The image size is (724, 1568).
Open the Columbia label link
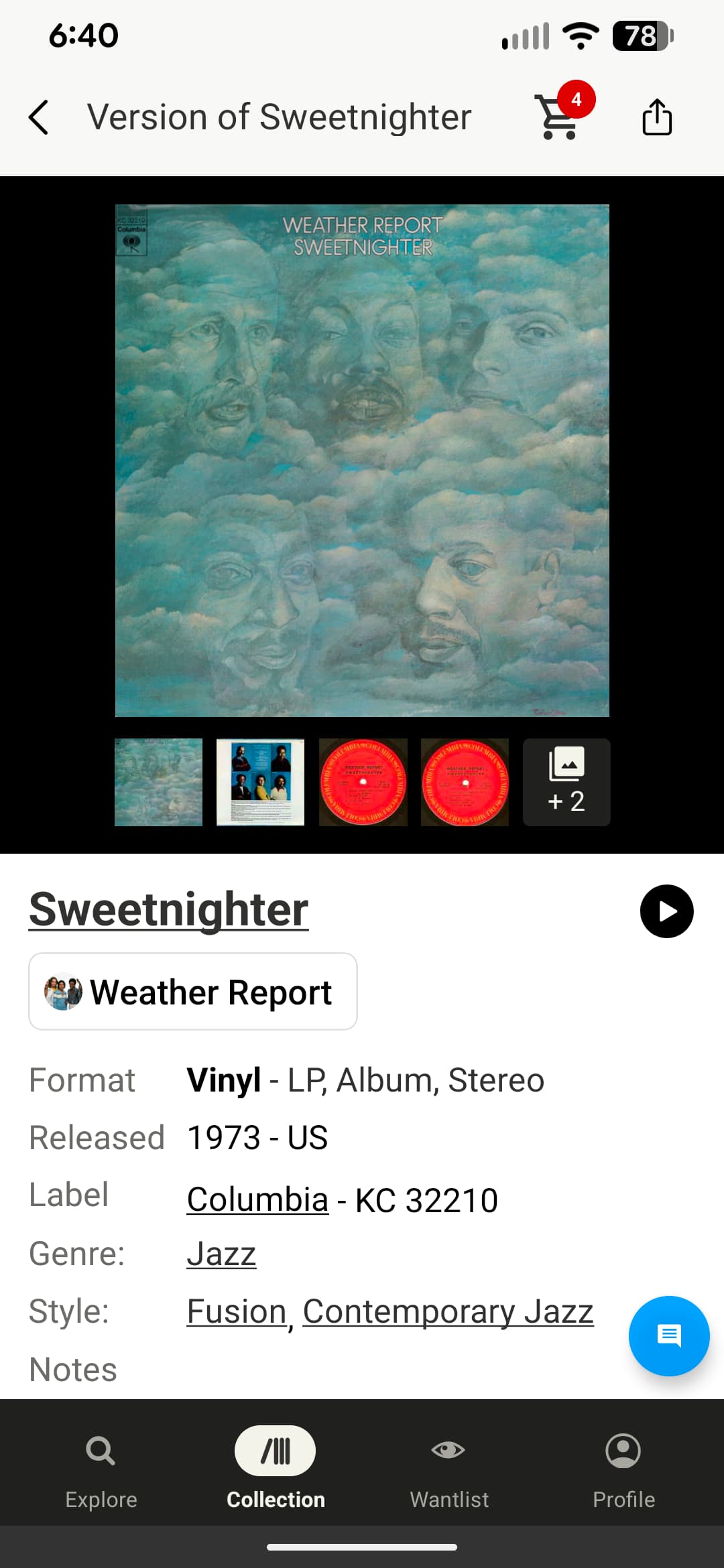[257, 1199]
